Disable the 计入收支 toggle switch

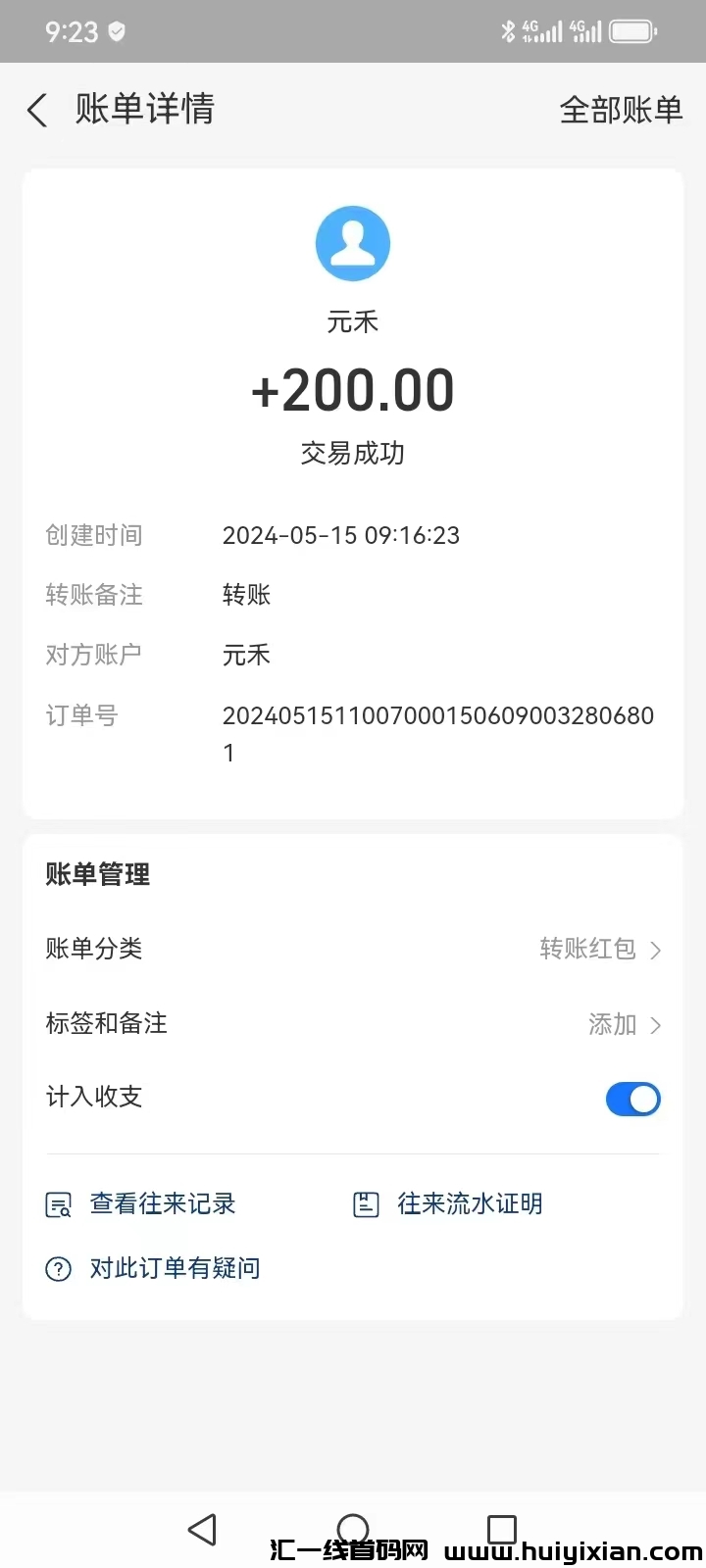coord(632,1099)
